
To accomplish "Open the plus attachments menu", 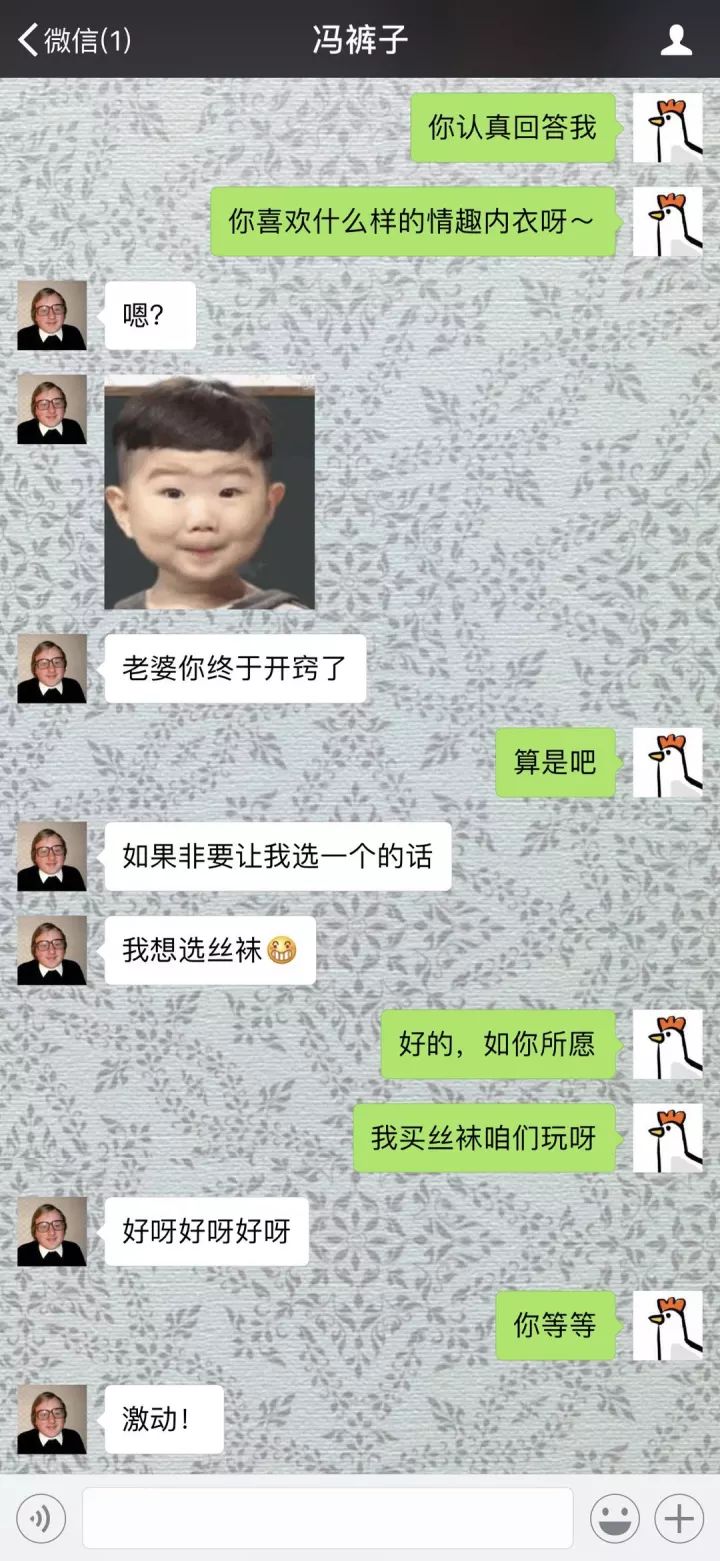I will 679,1519.
